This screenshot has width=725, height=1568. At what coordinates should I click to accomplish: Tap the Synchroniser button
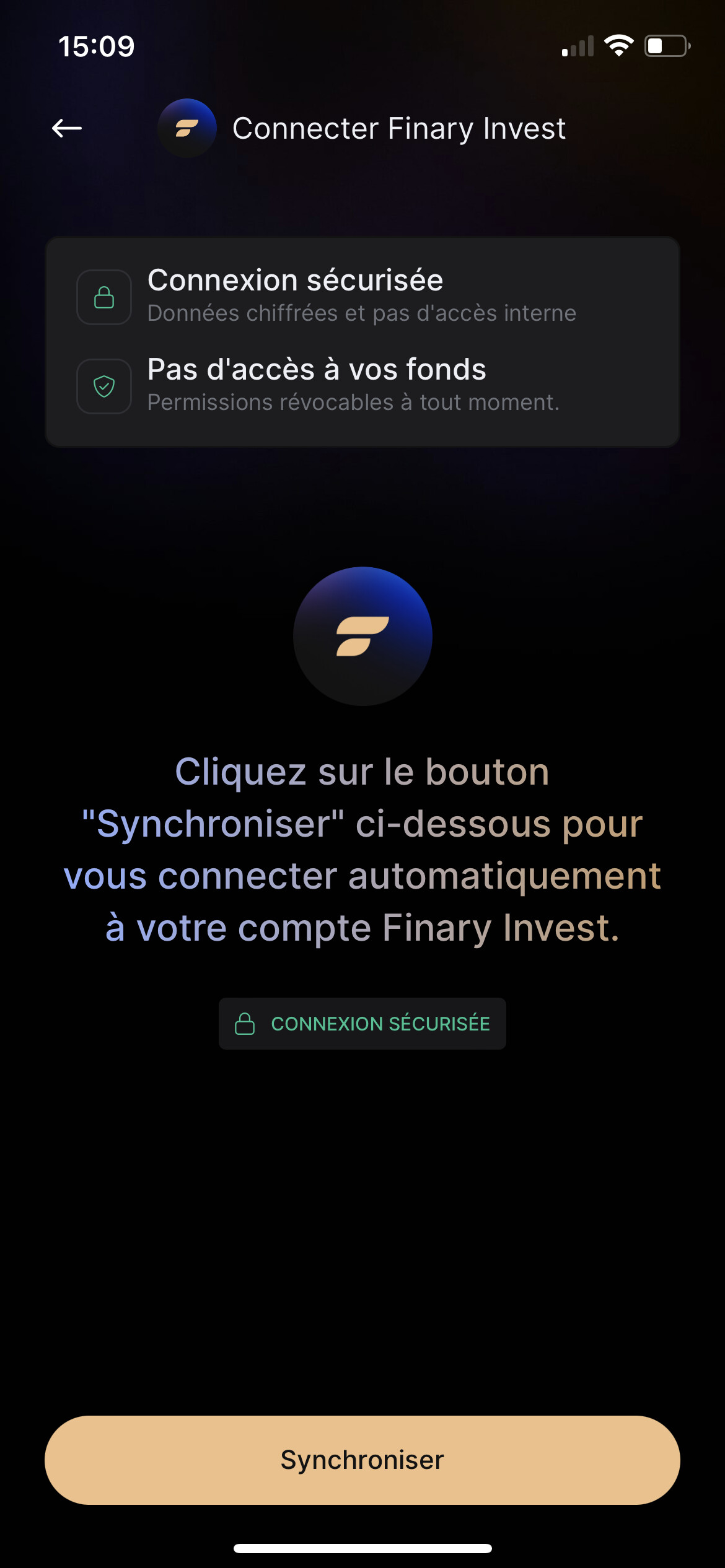[362, 1460]
